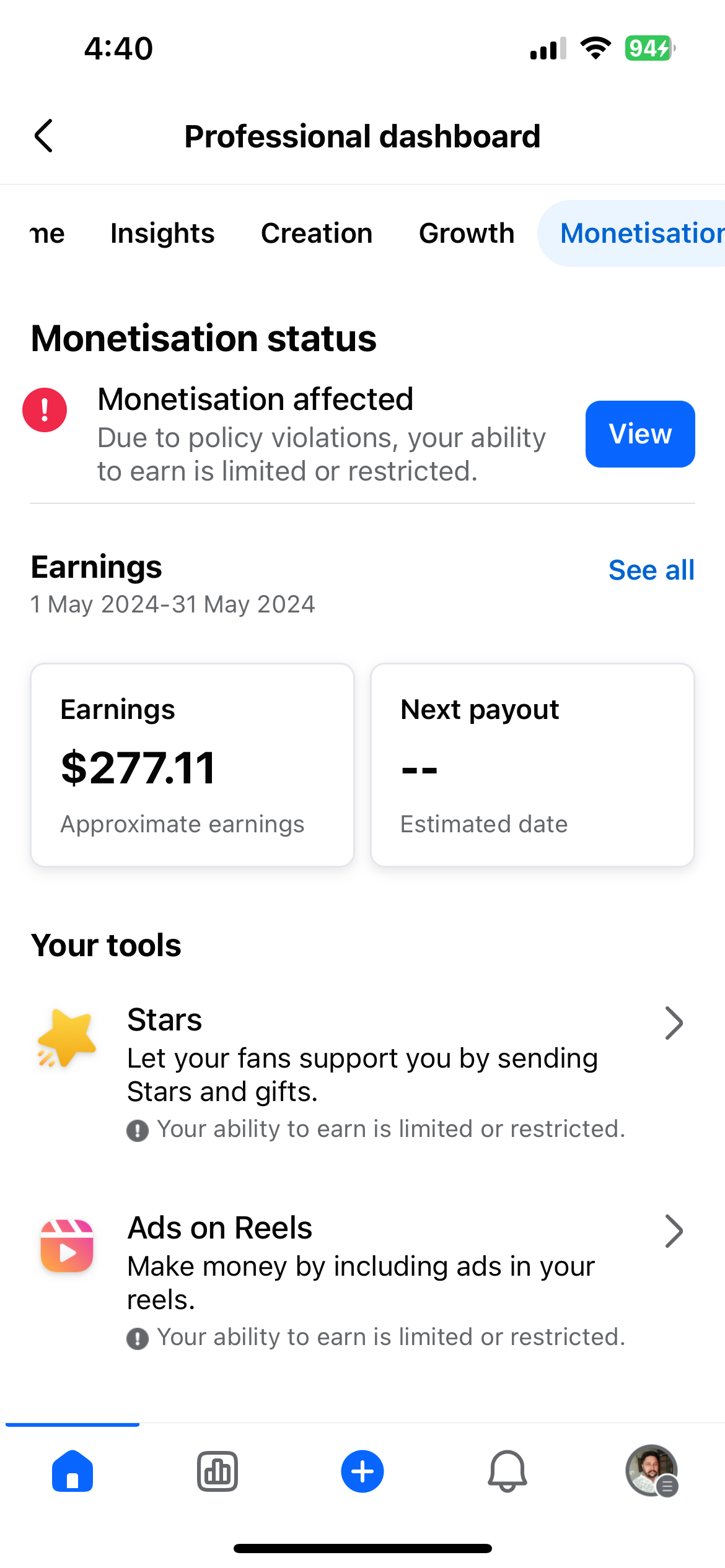Select the Monetisation tab
This screenshot has width=725, height=1568.
[638, 233]
